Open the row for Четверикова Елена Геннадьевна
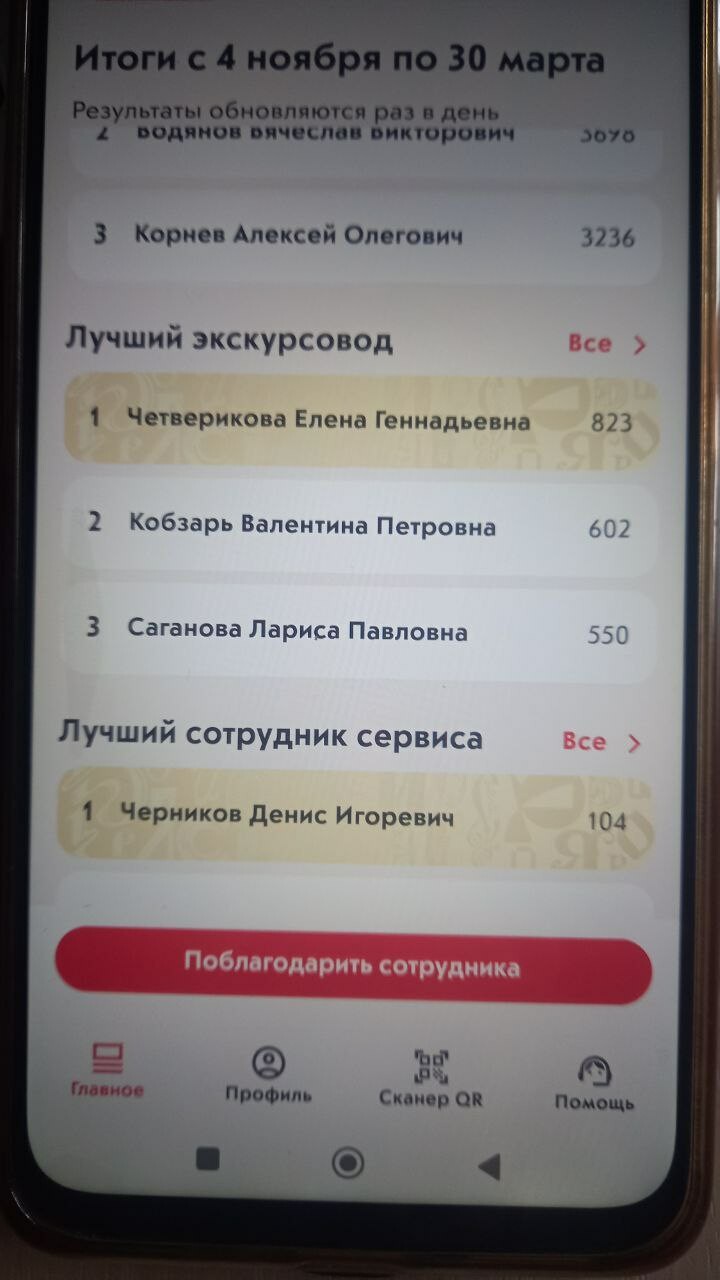The height and width of the screenshot is (1280, 720). click(x=361, y=421)
